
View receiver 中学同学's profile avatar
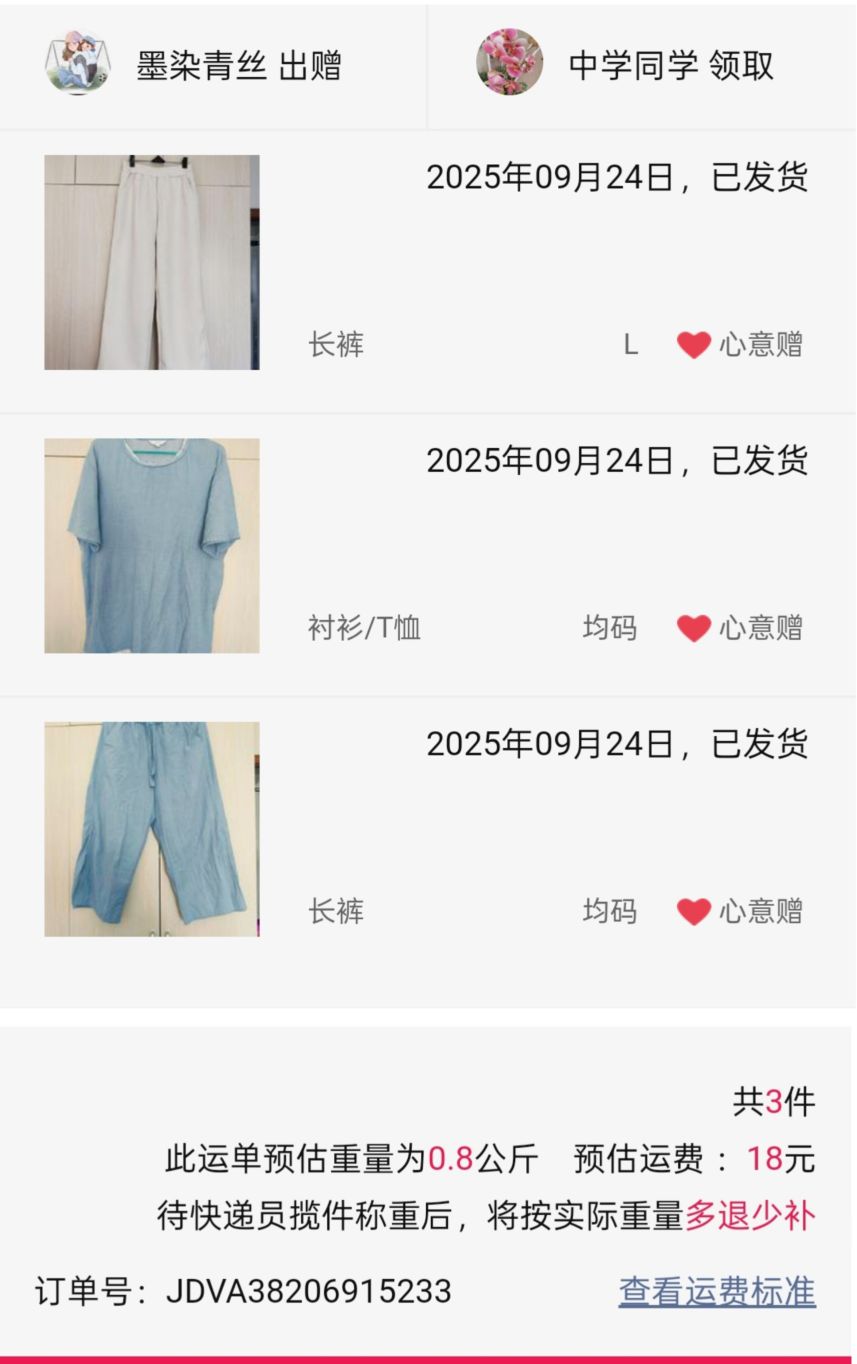pyautogui.click(x=509, y=62)
